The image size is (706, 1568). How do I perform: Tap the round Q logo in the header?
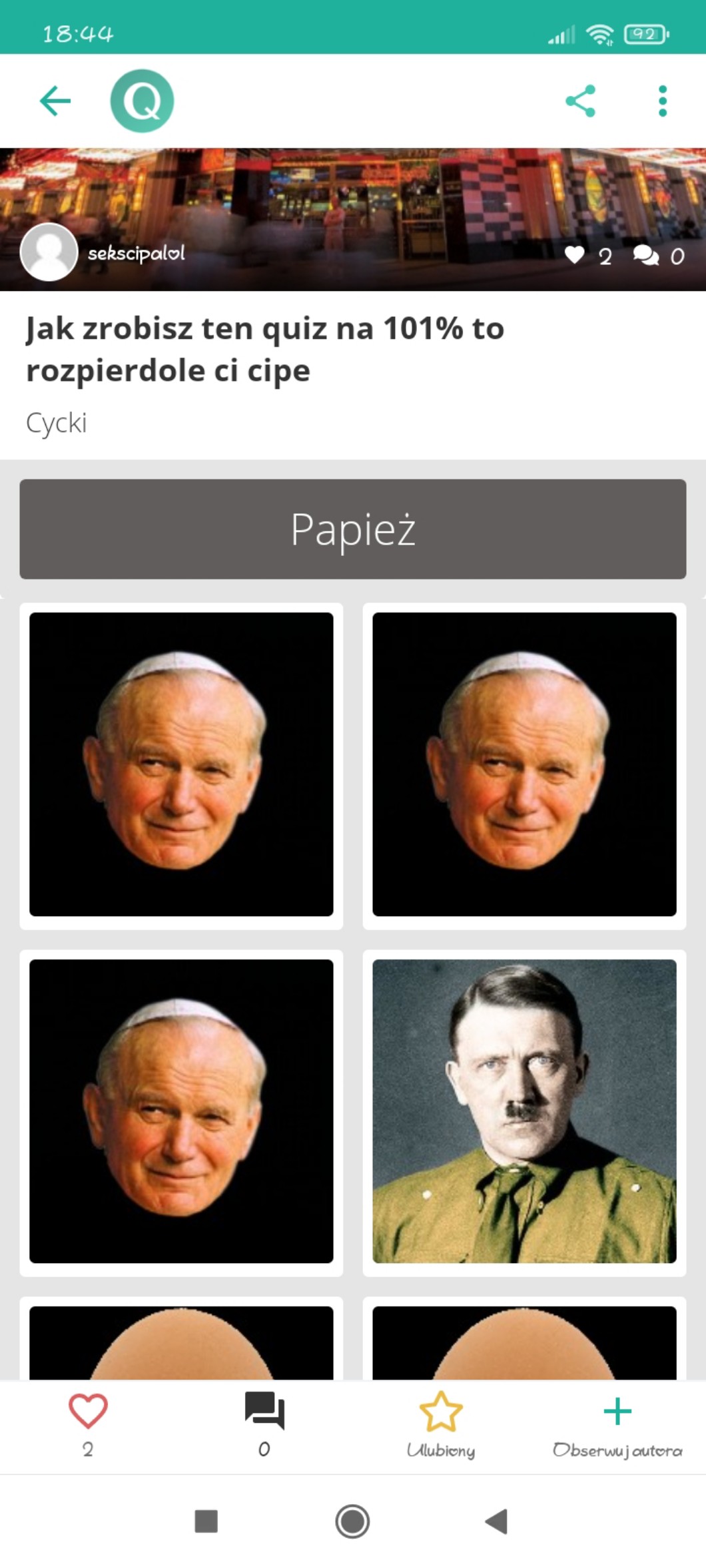click(x=142, y=101)
